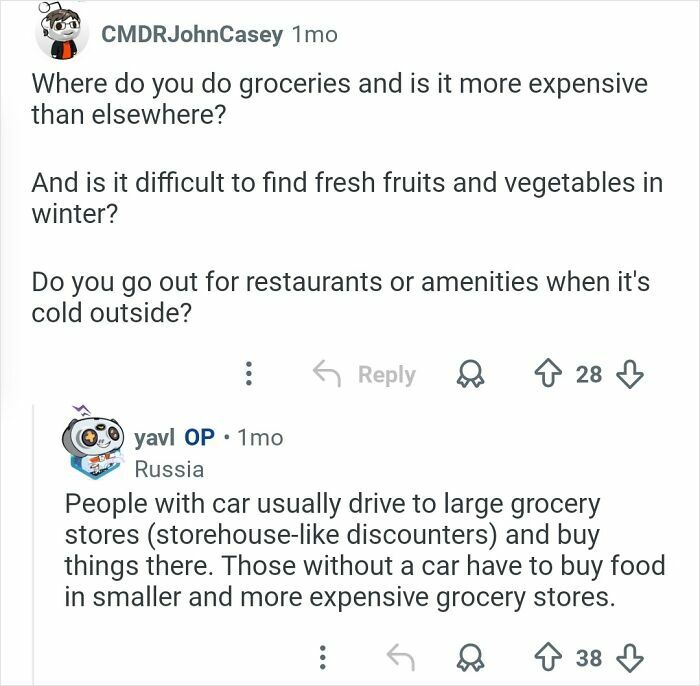
Task: Tap the reply arrow under yavl's comment
Action: coord(400,657)
